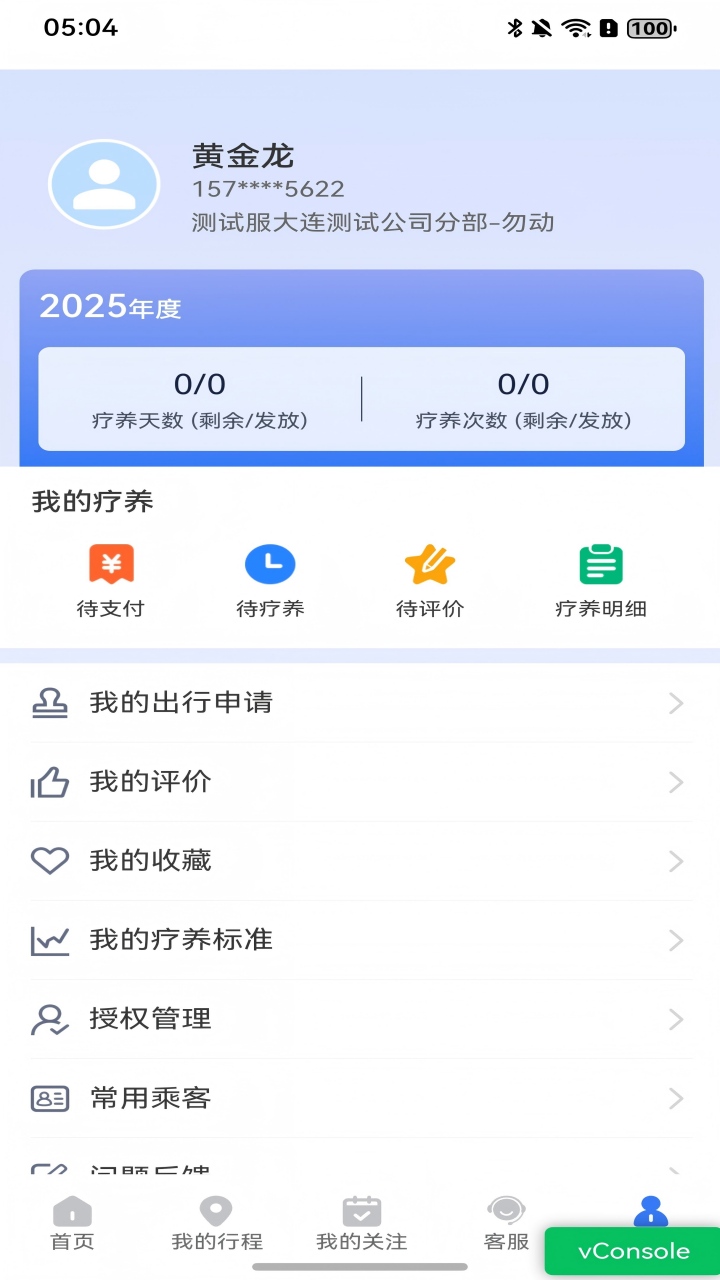Click the 我的评价 thumbs-up icon

[x=49, y=782]
